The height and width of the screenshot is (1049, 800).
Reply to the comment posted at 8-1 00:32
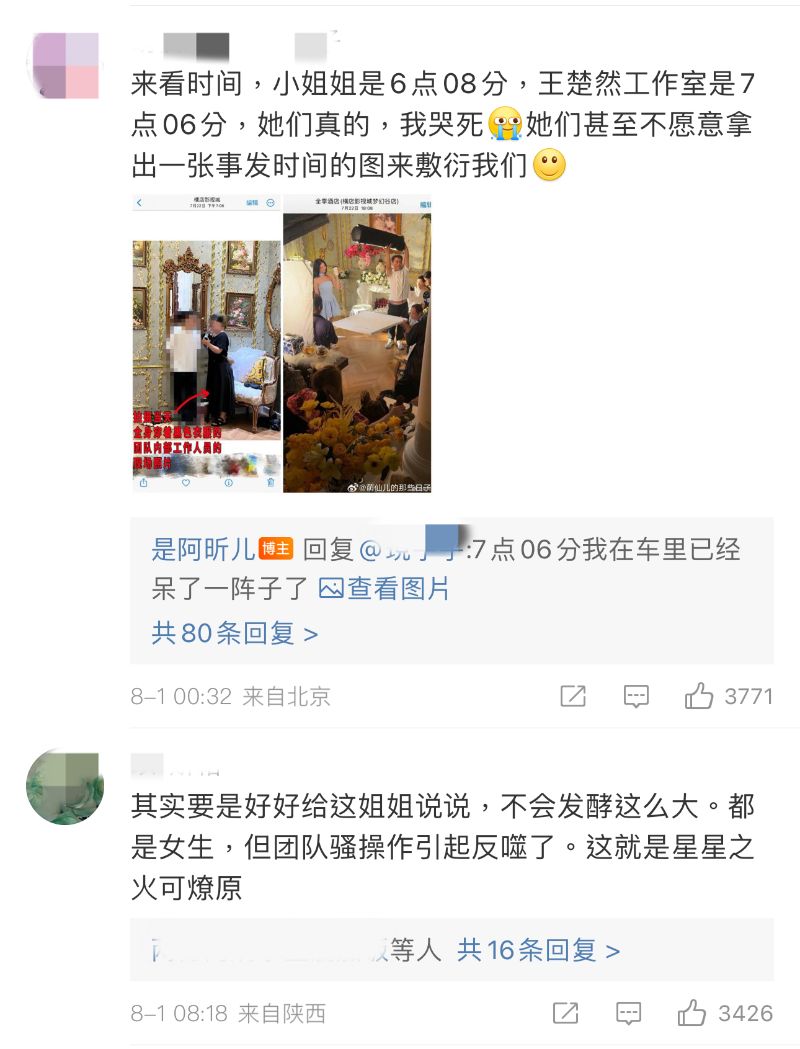tap(636, 696)
